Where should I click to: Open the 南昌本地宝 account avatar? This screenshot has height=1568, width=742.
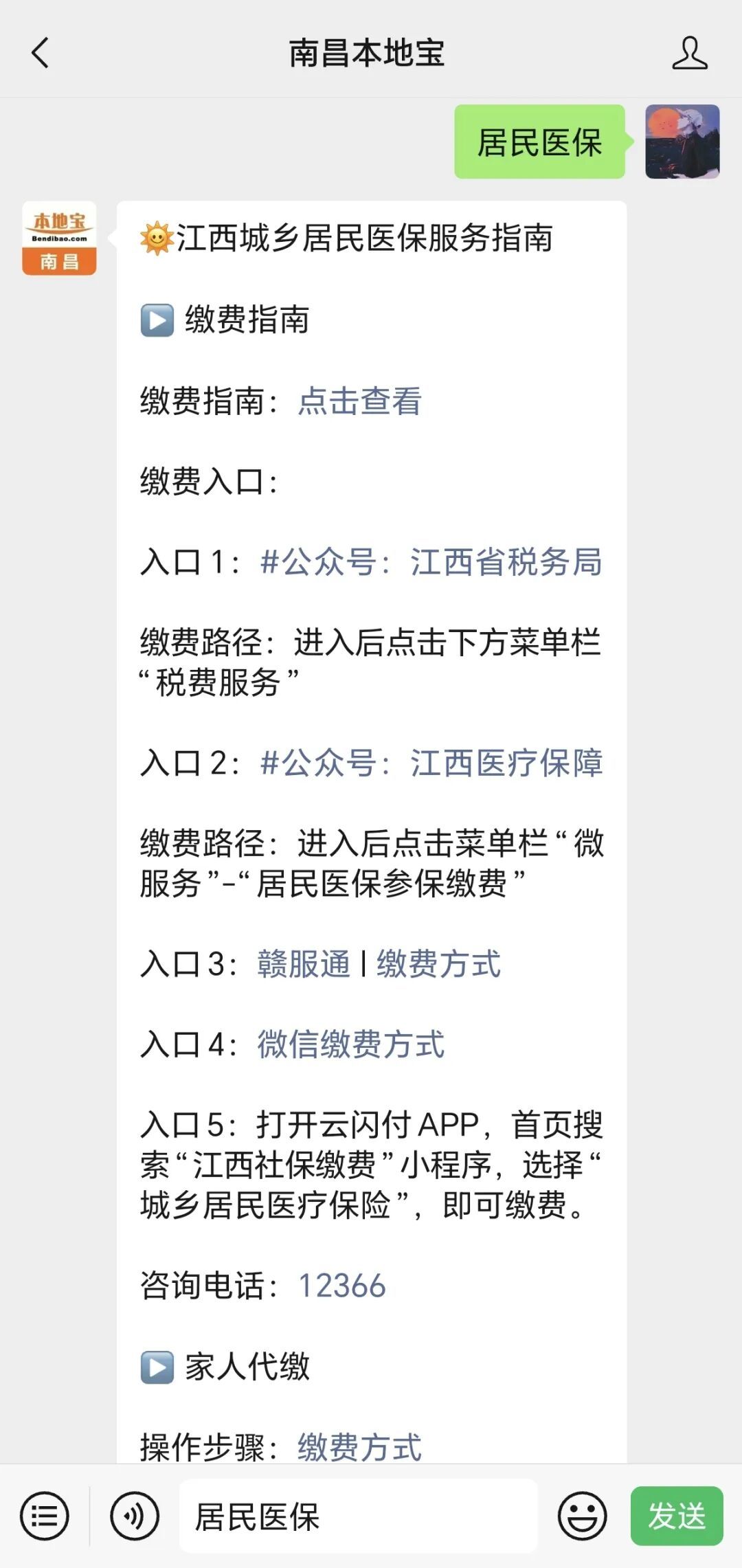coord(59,238)
